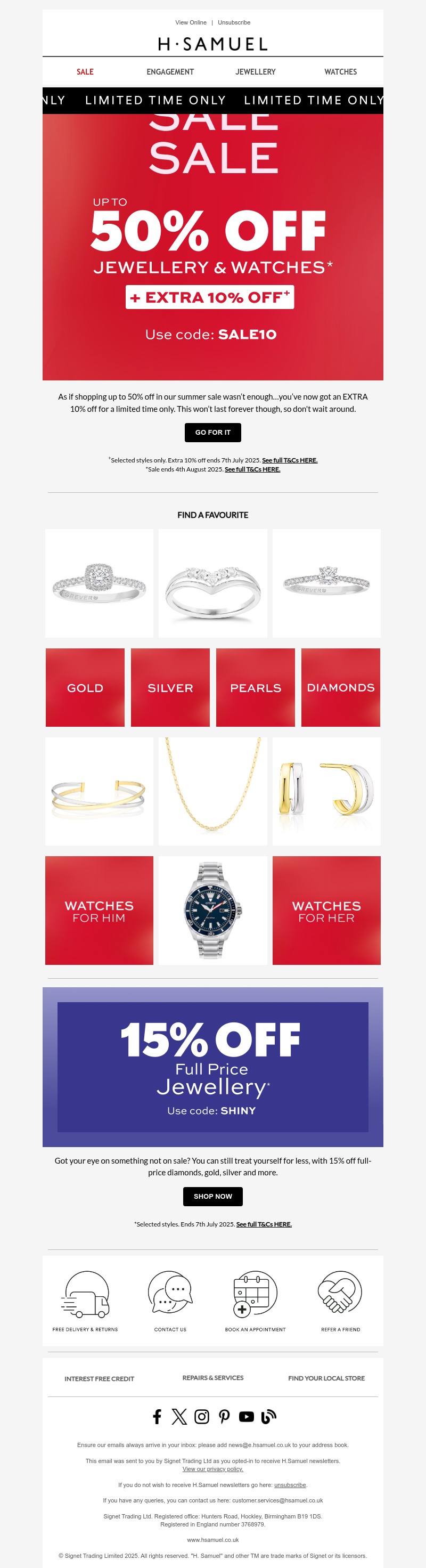Viewport: 426px width, 1568px height.
Task: Open WATCHES FOR HIM tile
Action: click(x=99, y=911)
